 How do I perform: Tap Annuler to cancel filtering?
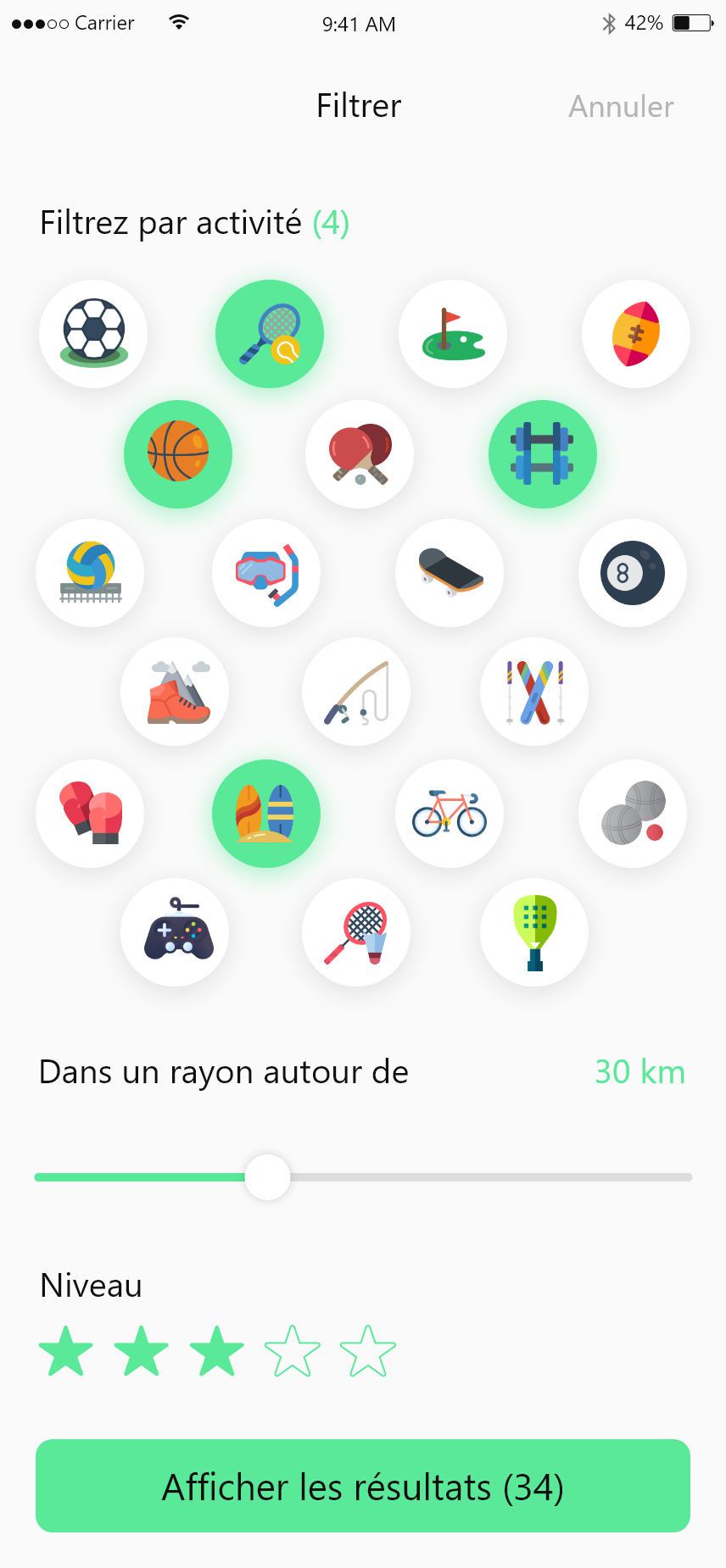tap(621, 107)
